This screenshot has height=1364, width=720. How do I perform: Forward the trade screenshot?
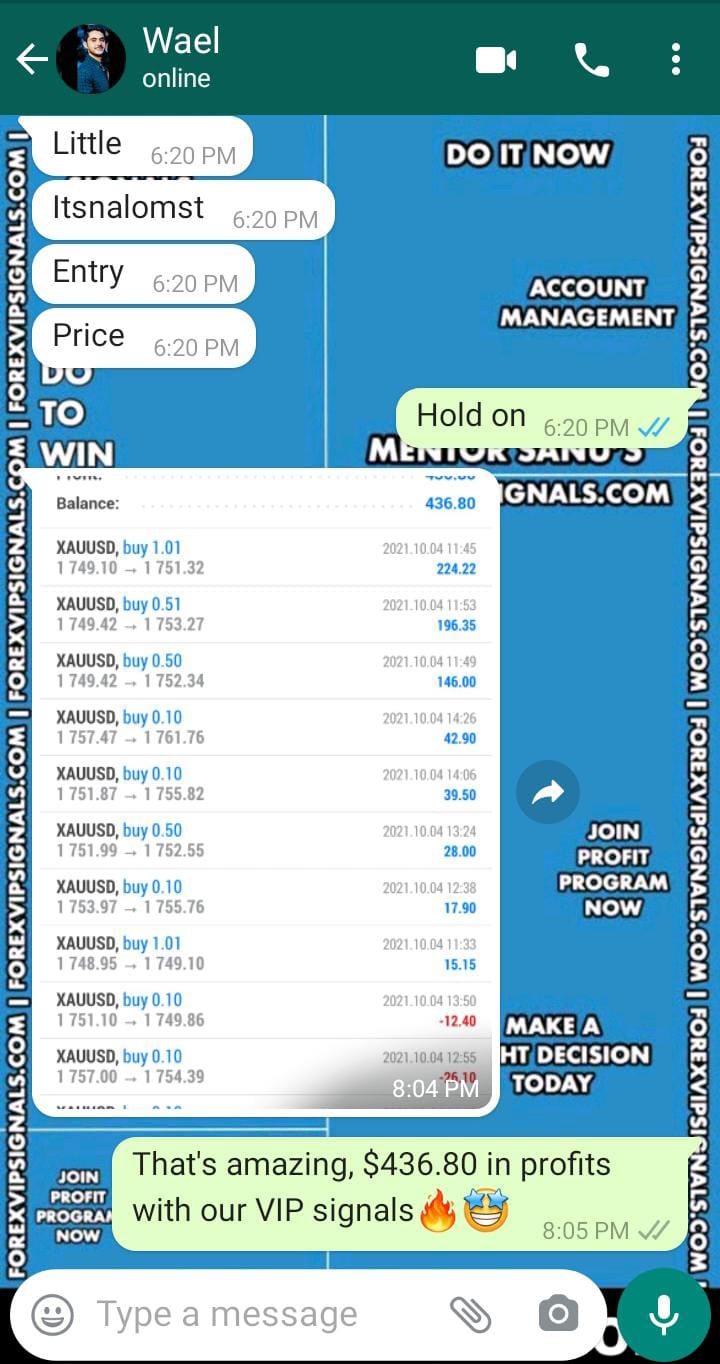(x=547, y=793)
